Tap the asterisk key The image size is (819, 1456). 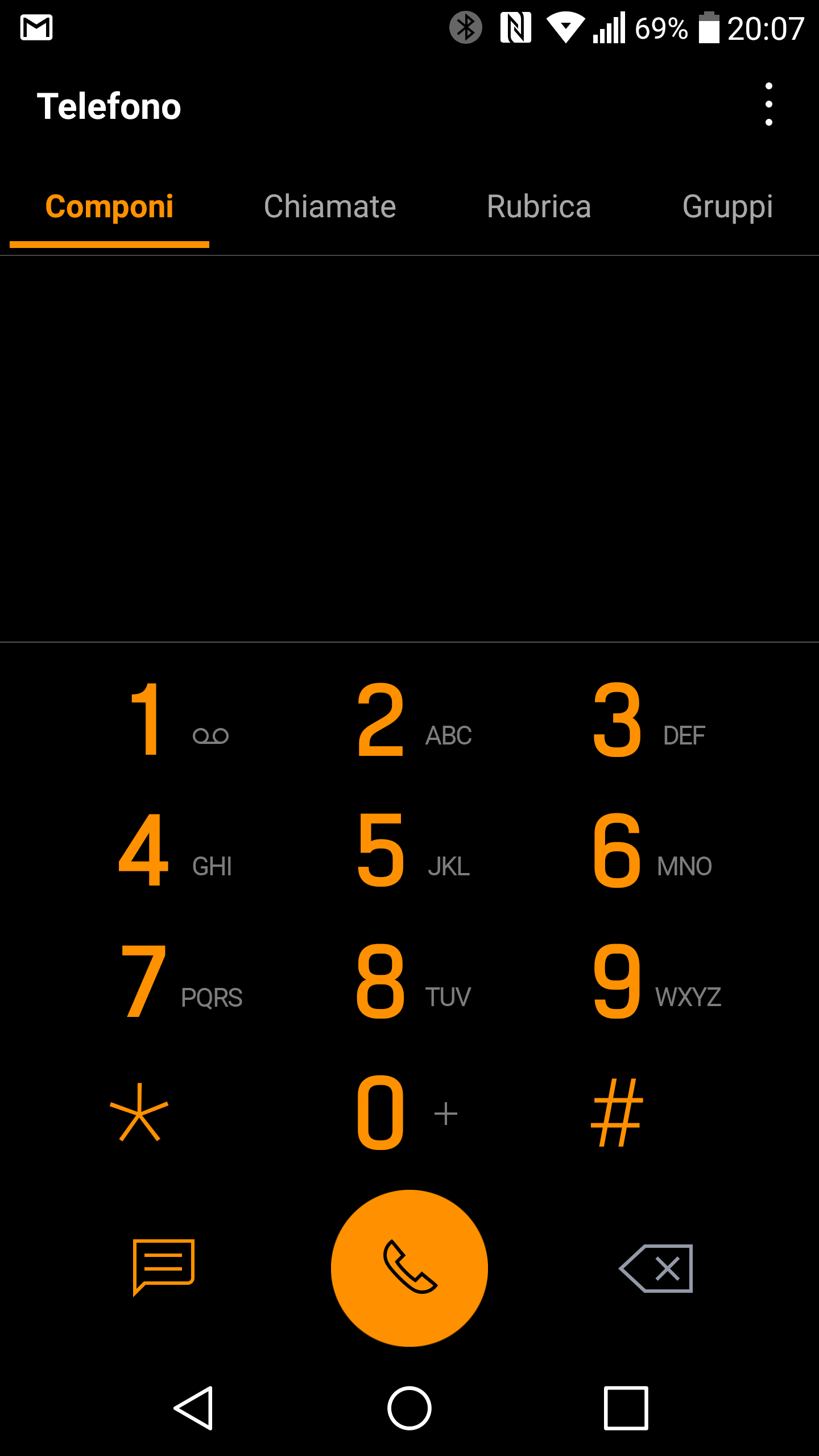139,1112
